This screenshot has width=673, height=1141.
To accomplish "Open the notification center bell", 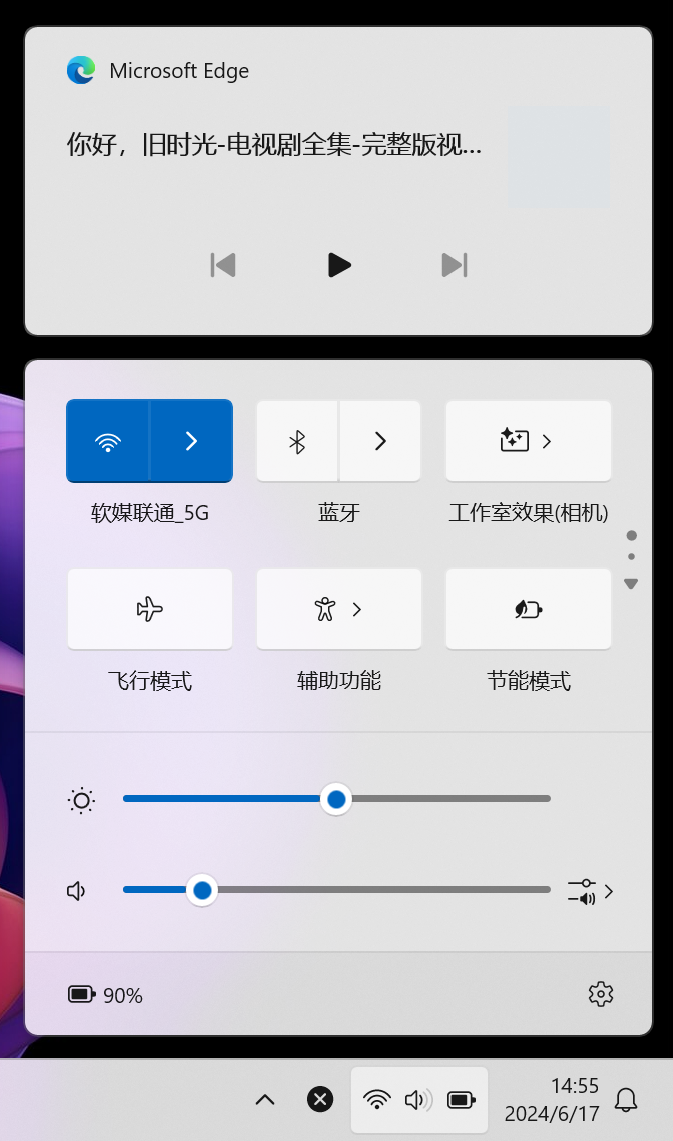I will 626,1100.
